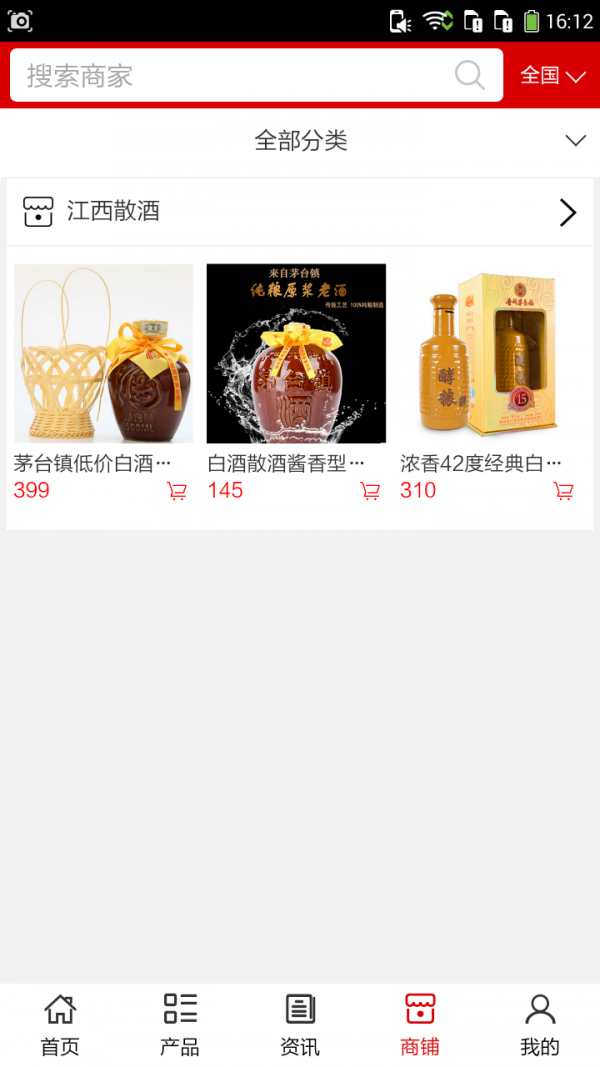Add the 399 茅台镇低价白酒 item to cart

pos(177,491)
